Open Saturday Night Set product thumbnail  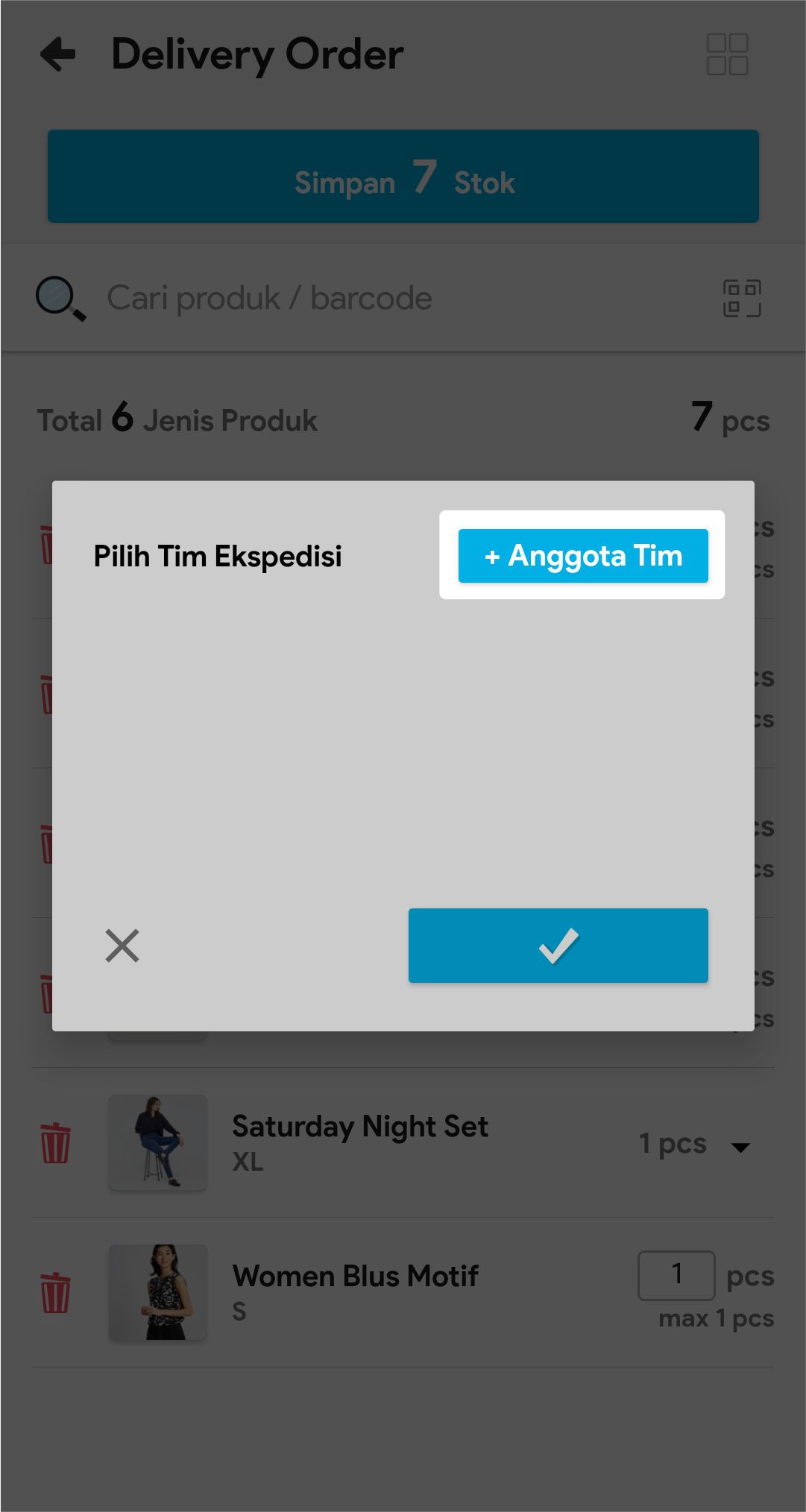[x=158, y=1142]
